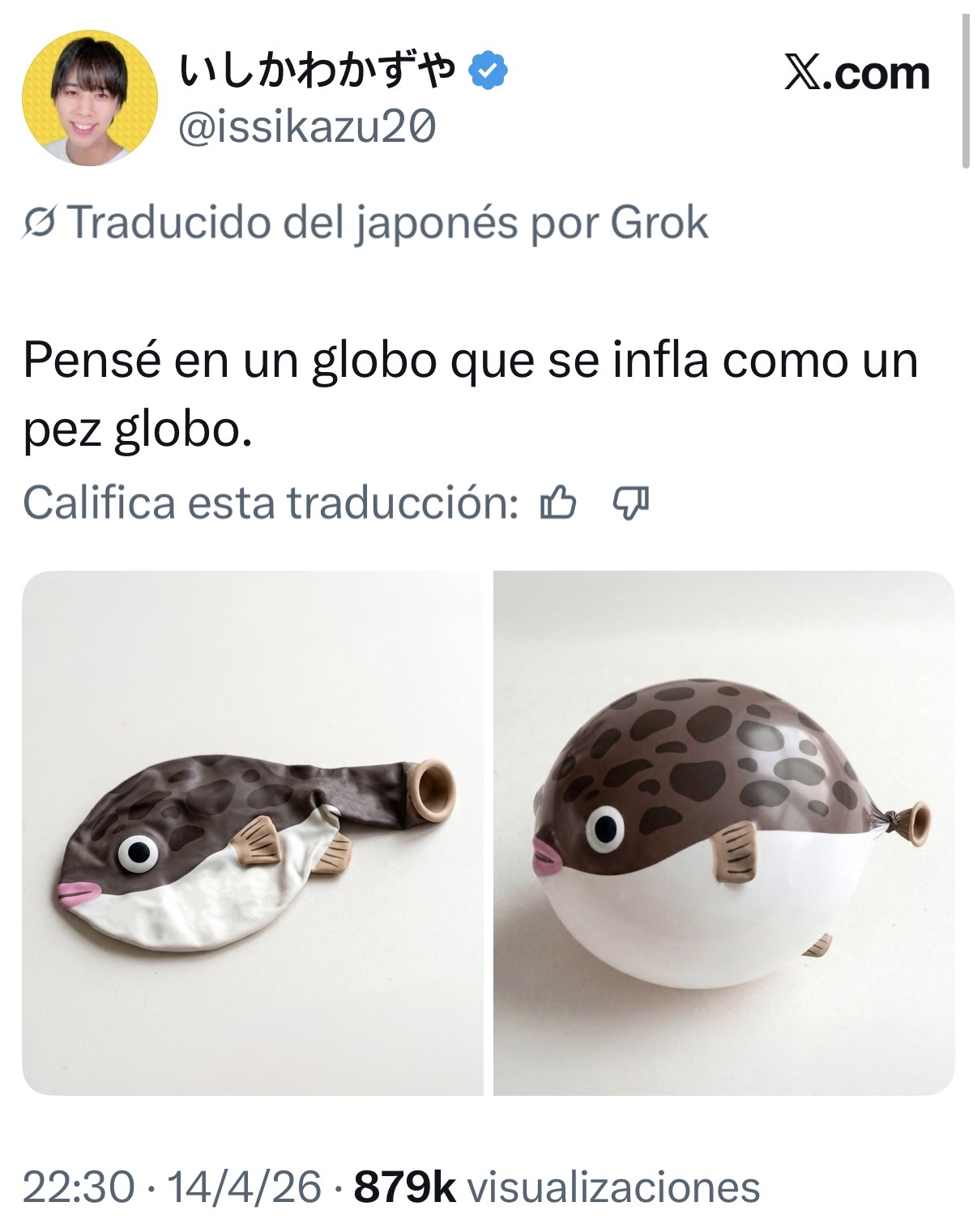This screenshot has height=1232, width=977.
Task: Tap Traducido del japonés por Grok
Action: click(366, 223)
